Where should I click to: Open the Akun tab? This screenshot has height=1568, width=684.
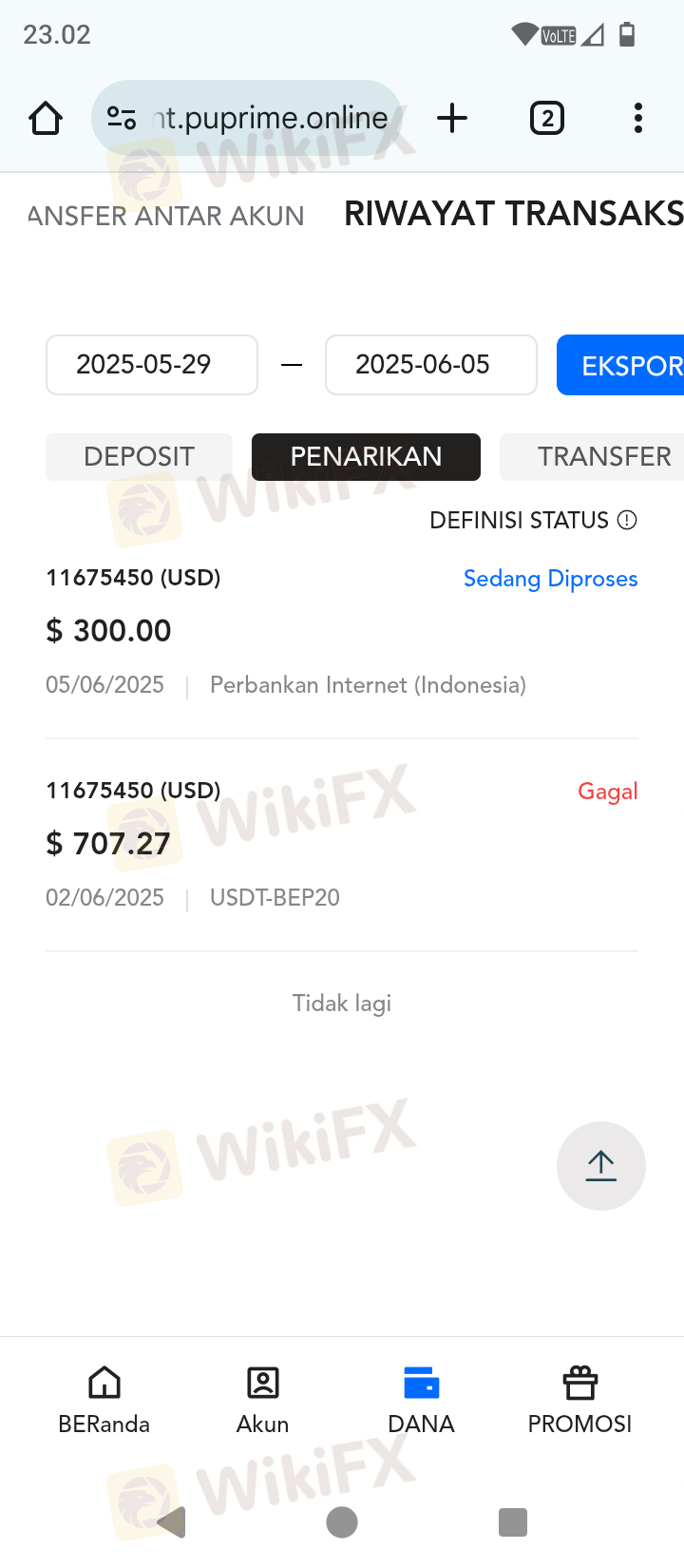(x=263, y=1400)
